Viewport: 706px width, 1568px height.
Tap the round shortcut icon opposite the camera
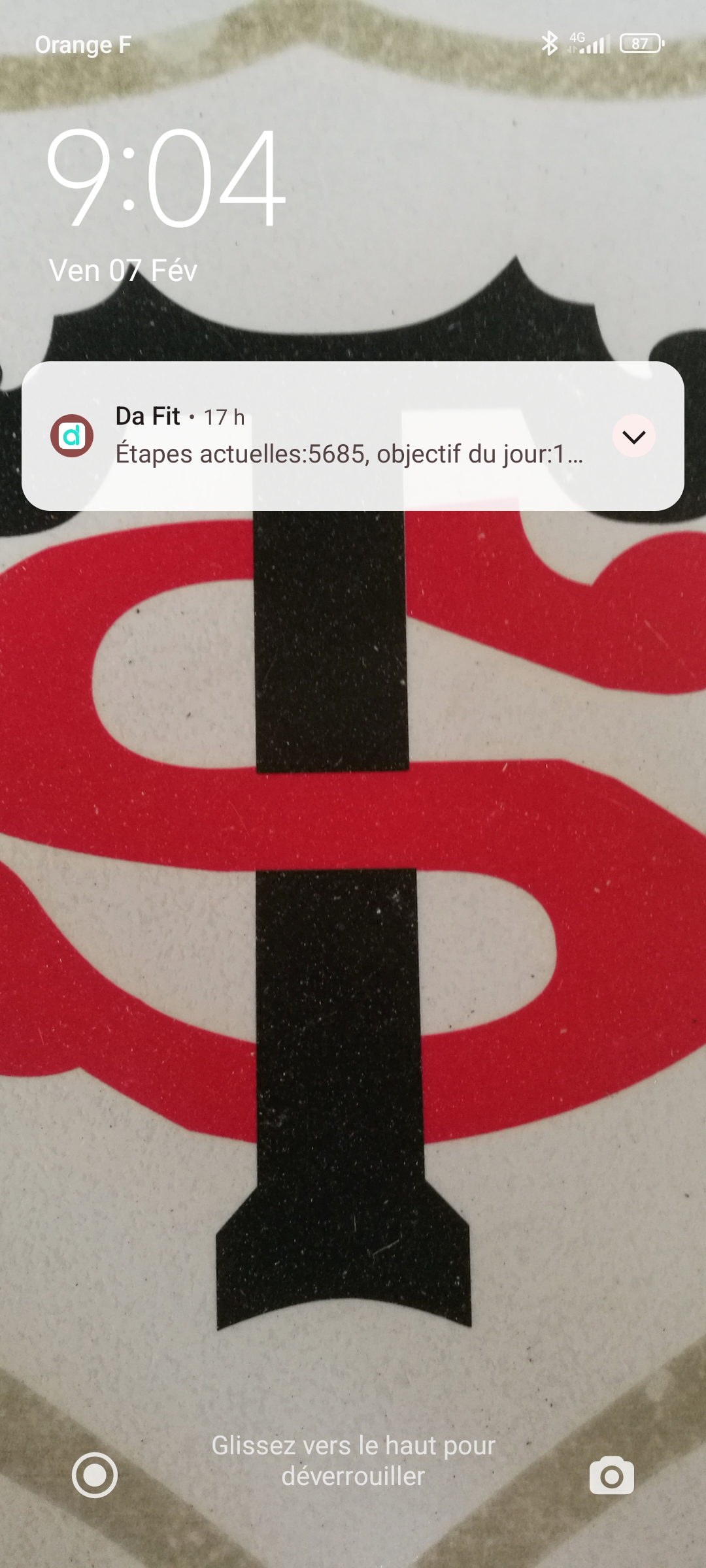click(x=95, y=1475)
